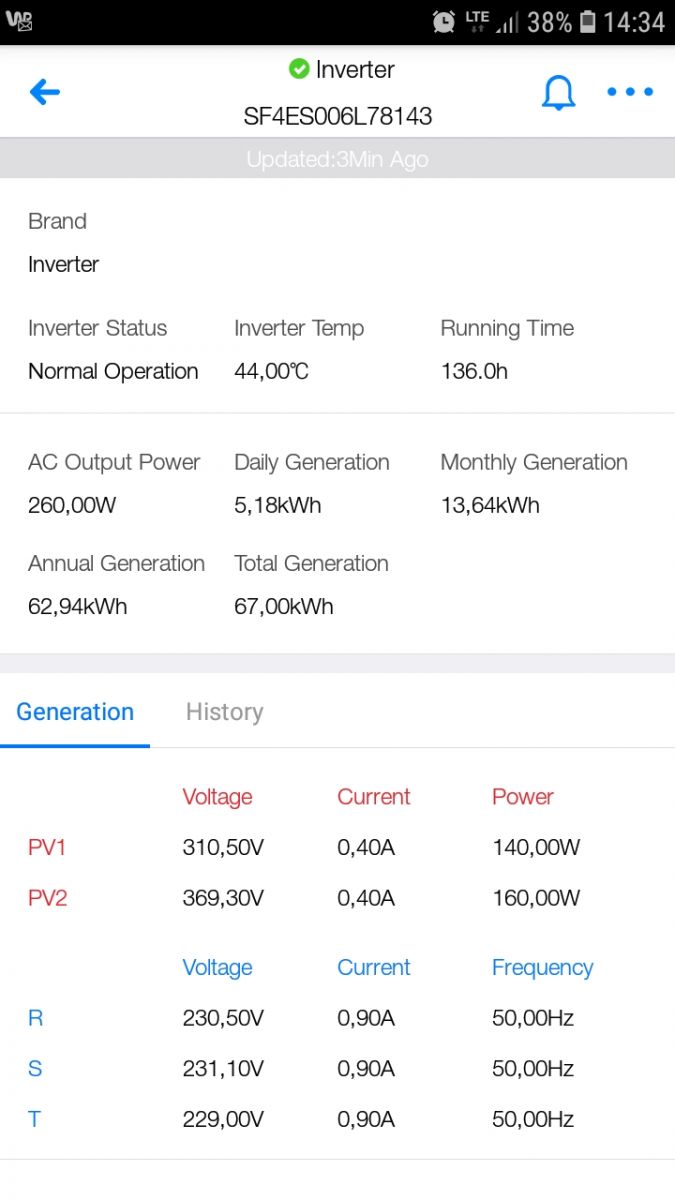Switch to the History tab
This screenshot has height=1200, width=675.
[x=225, y=712]
